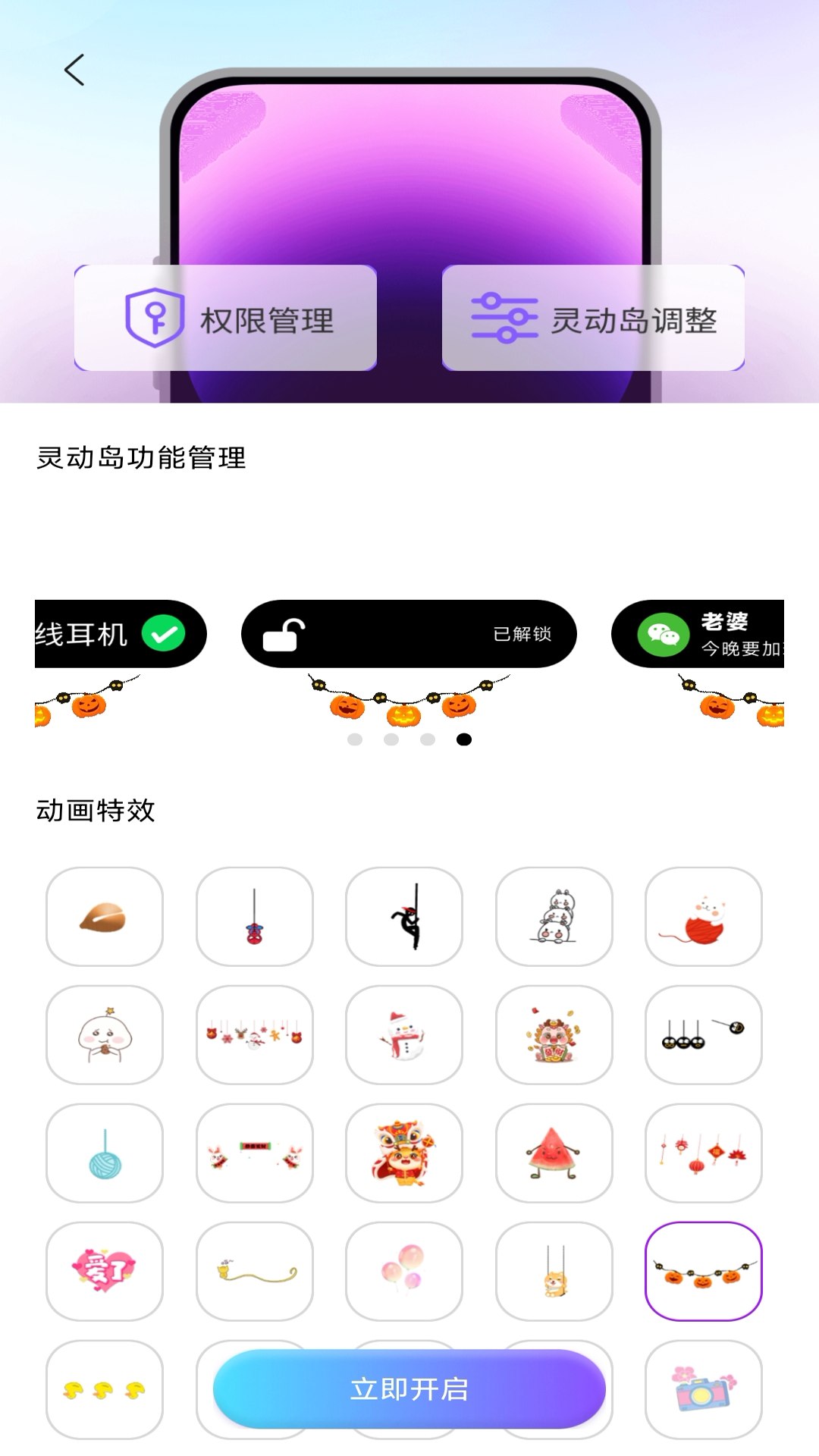Choose the dancing lion animation effect
This screenshot has height=1456, width=819.
pos(405,1153)
